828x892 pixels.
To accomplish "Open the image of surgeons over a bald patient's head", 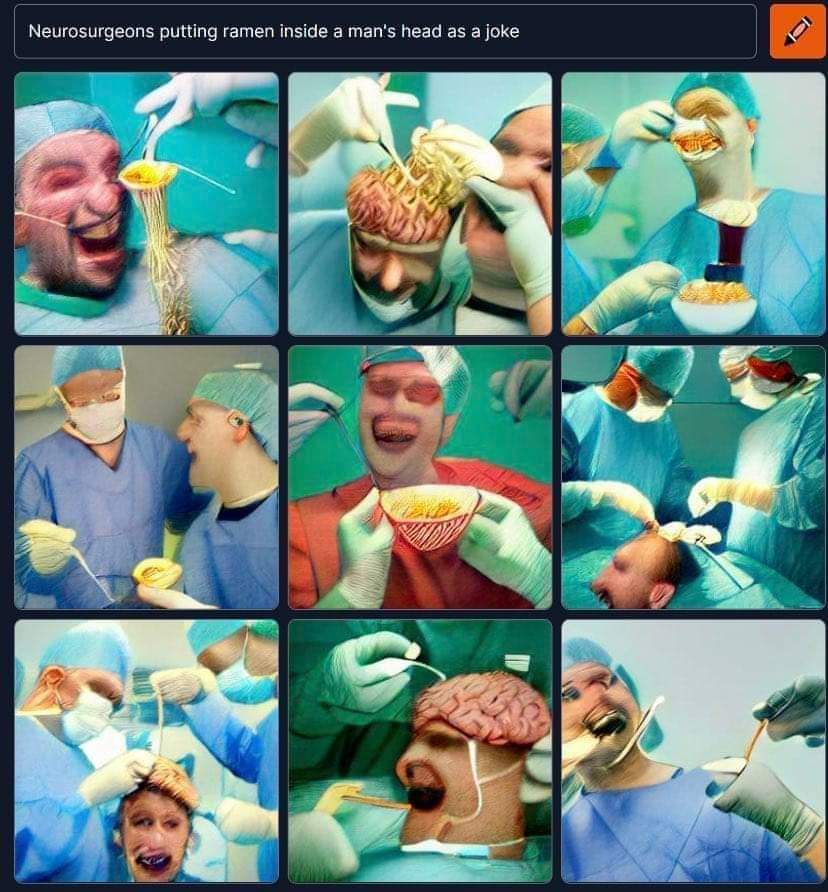I will click(693, 477).
